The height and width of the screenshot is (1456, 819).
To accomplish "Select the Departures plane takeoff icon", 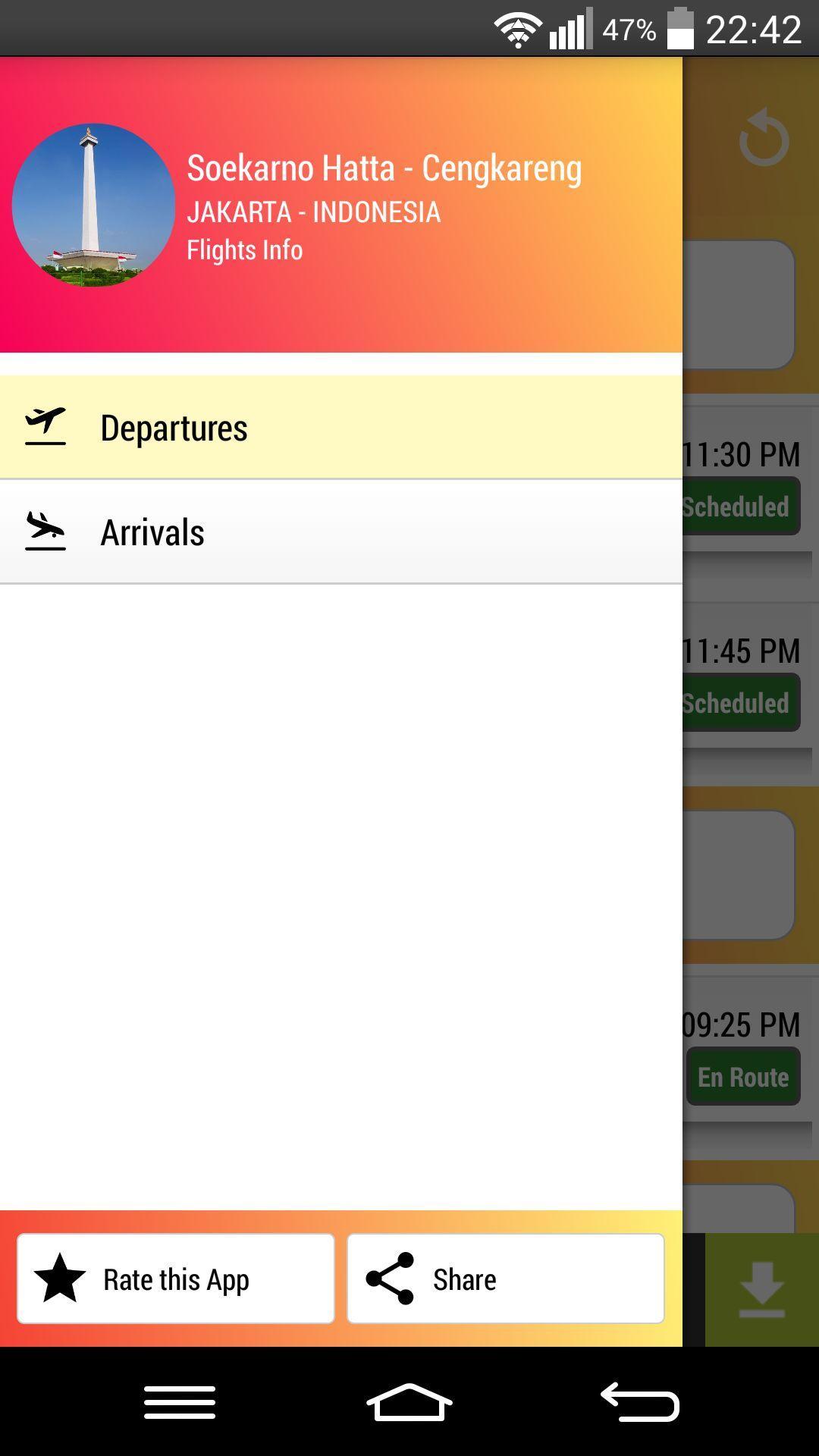I will coord(45,427).
